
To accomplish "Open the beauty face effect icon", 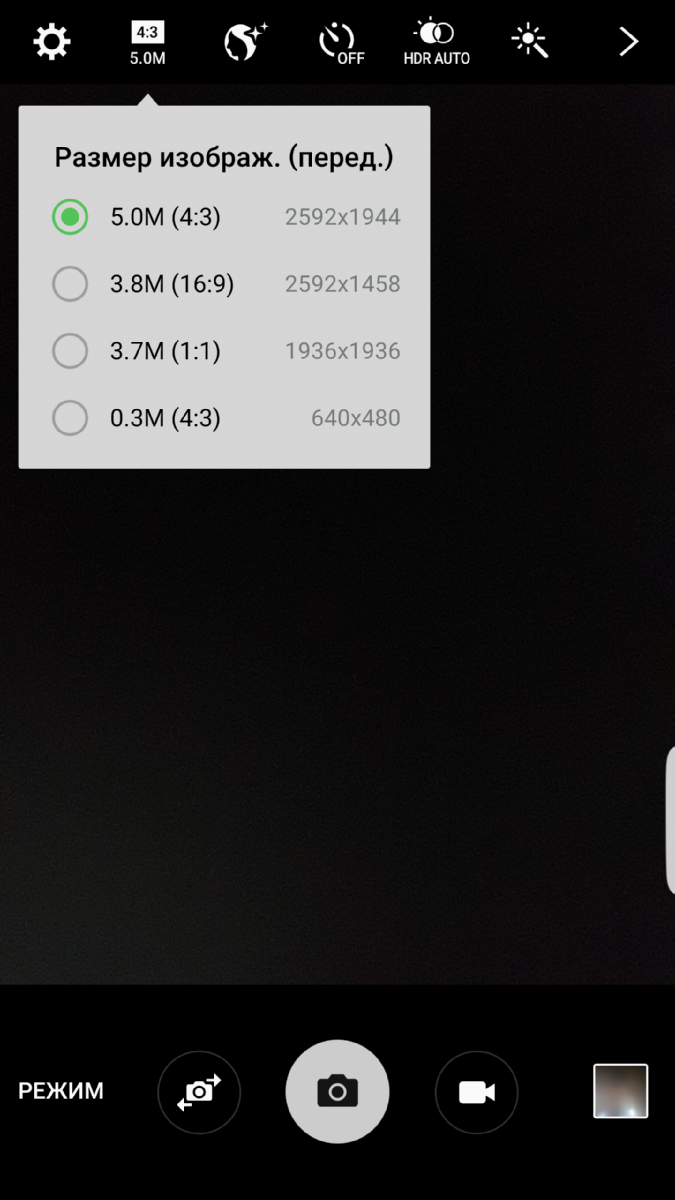I will click(x=243, y=42).
